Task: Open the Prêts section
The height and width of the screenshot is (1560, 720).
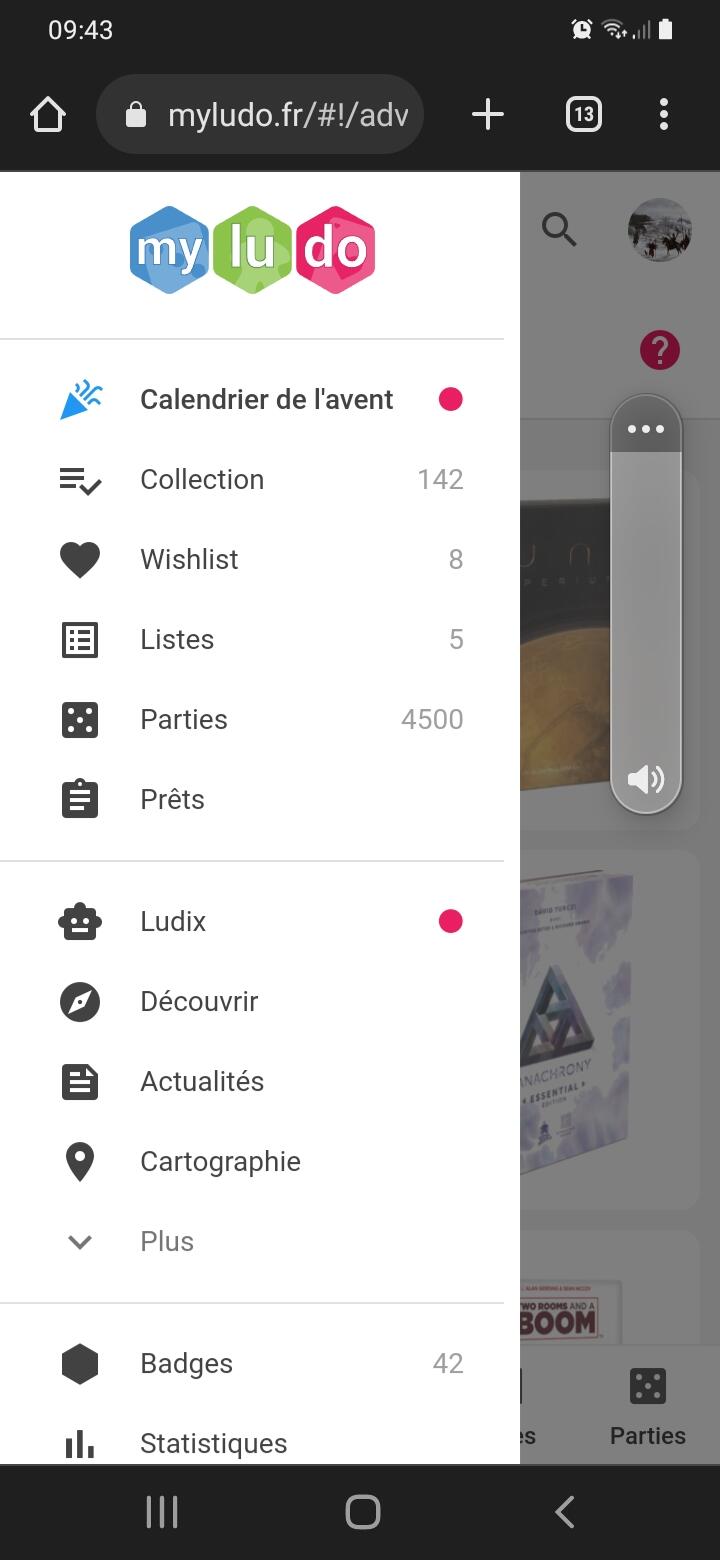Action: (172, 800)
